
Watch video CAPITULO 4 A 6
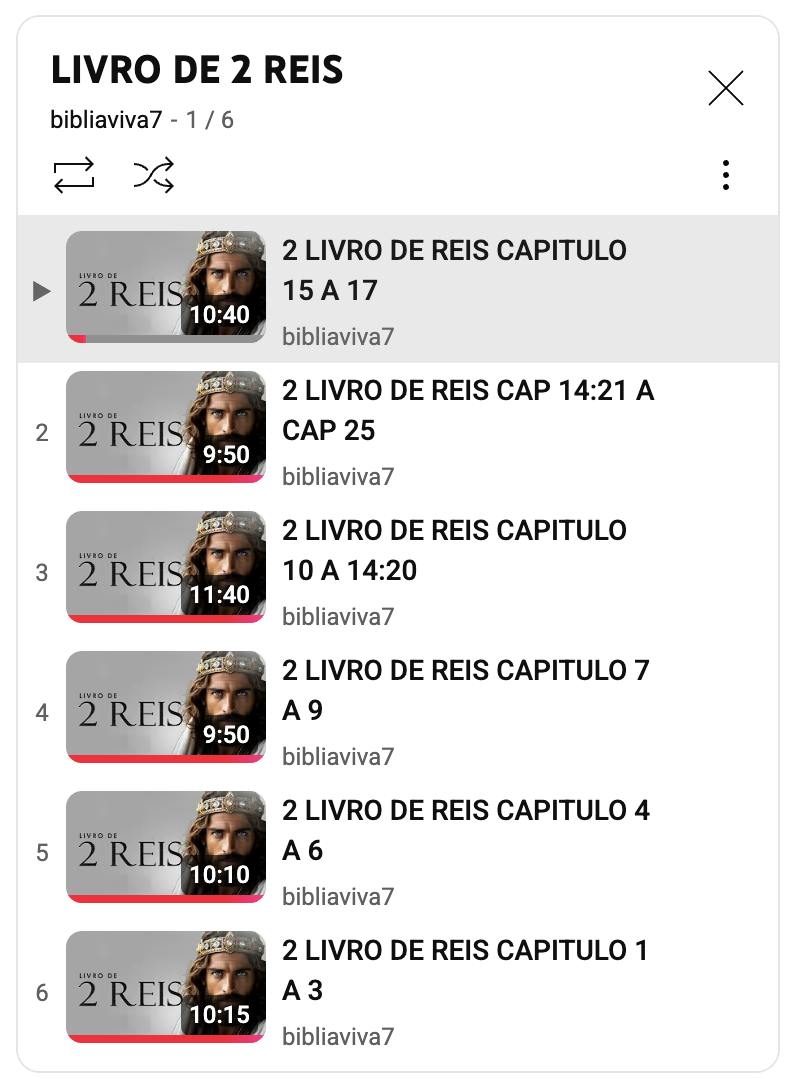(465, 829)
